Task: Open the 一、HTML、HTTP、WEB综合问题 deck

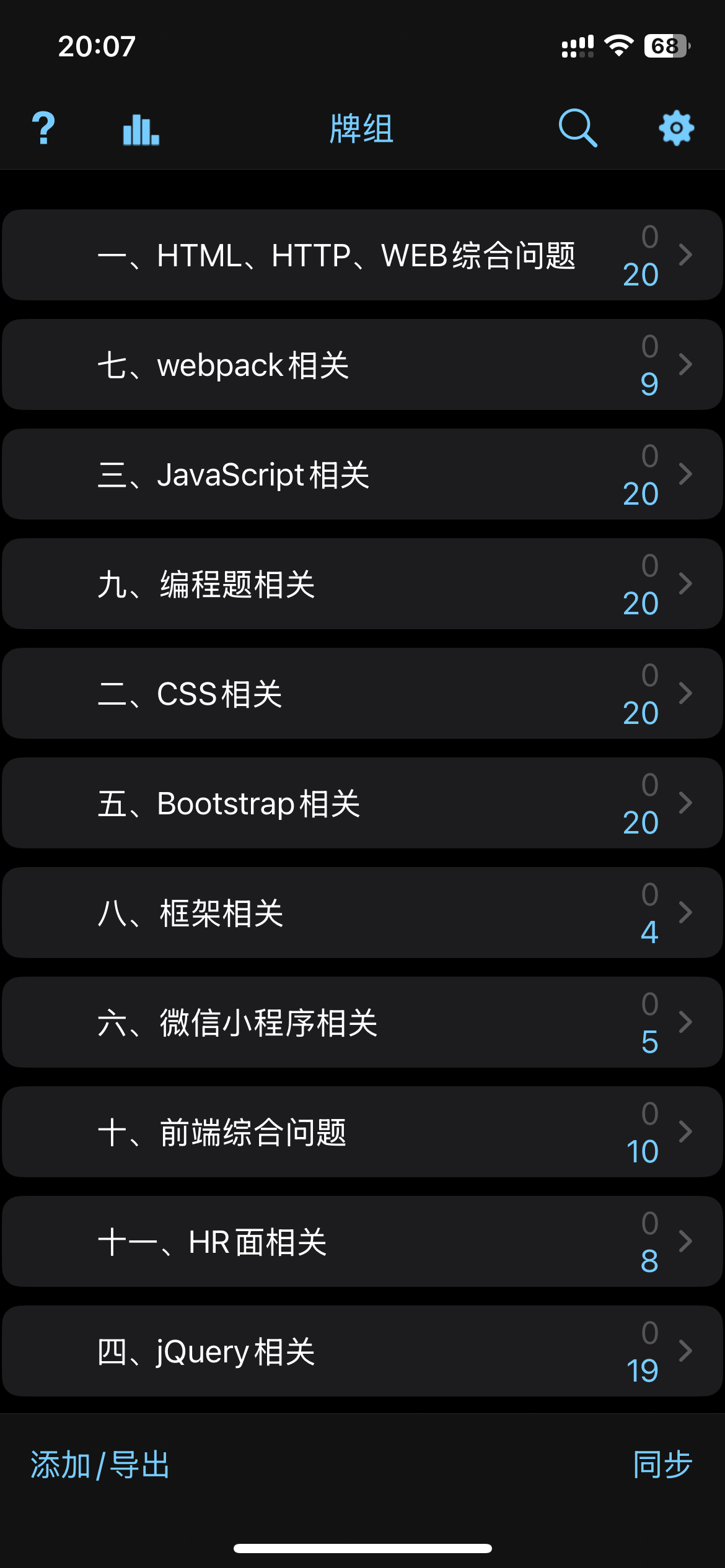Action: click(x=362, y=255)
